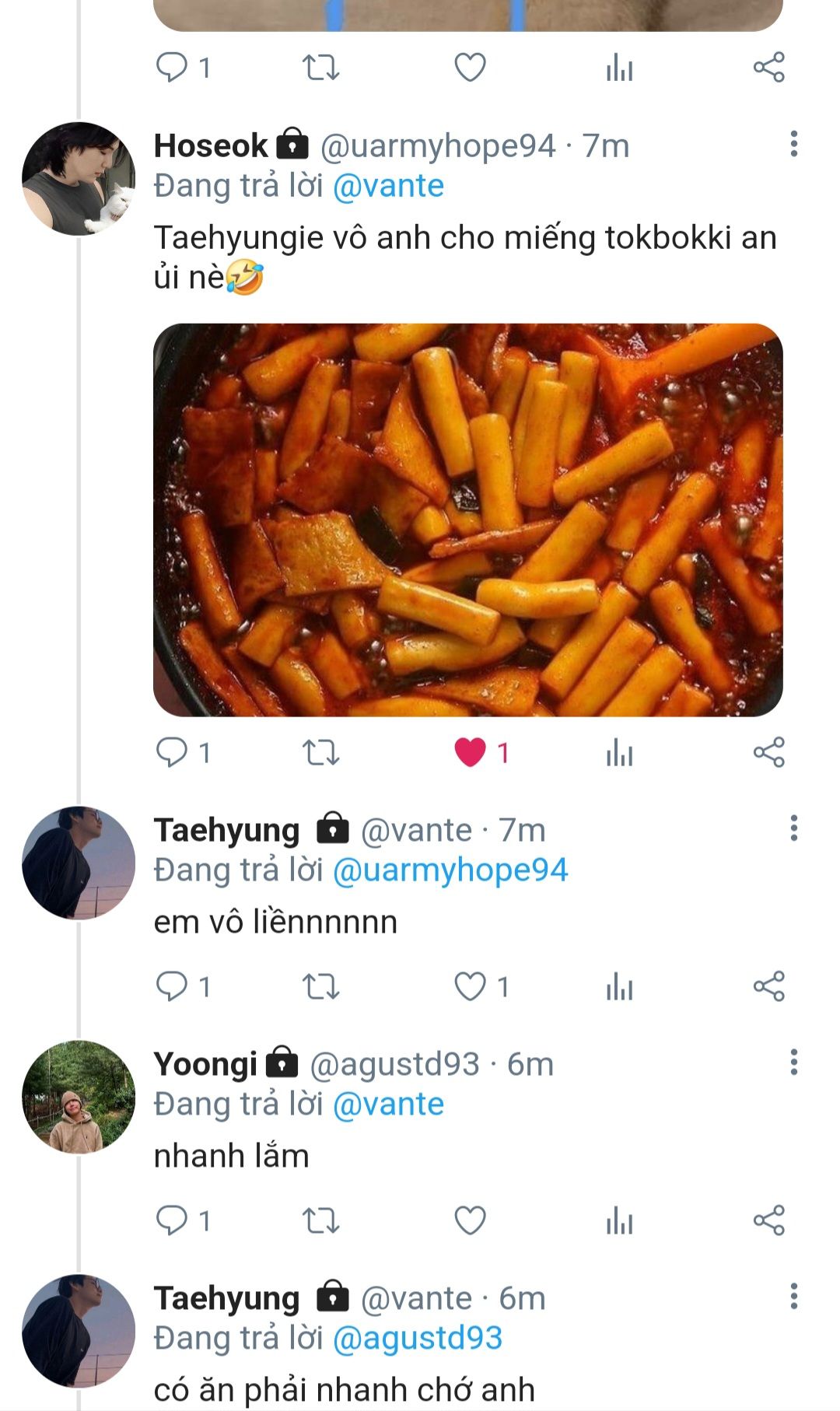Viewport: 840px width, 1411px height.
Task: Open the @uarmyhope94 mention link
Action: point(450,870)
